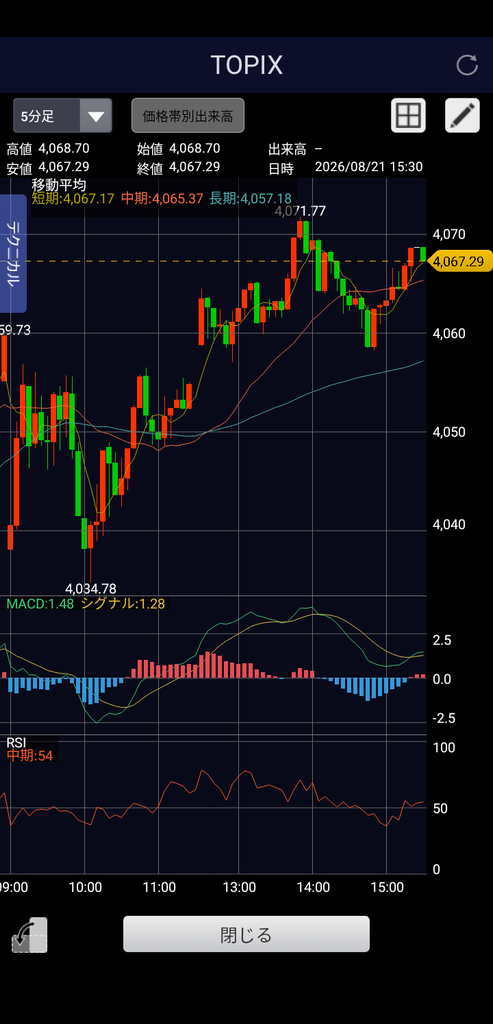Tap the 価格帯別出来高 button
Image resolution: width=493 pixels, height=1024 pixels.
[x=188, y=116]
